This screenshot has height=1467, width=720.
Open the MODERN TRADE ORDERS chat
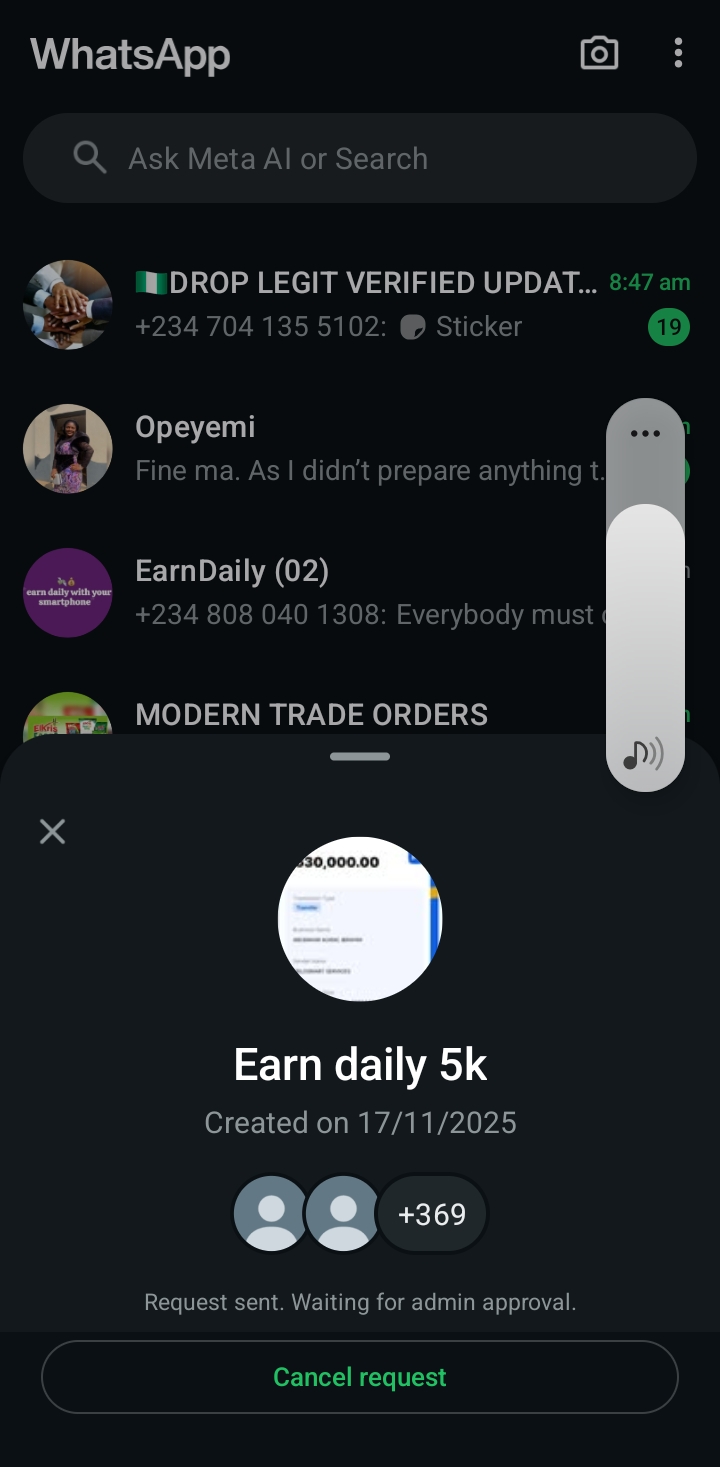(312, 714)
